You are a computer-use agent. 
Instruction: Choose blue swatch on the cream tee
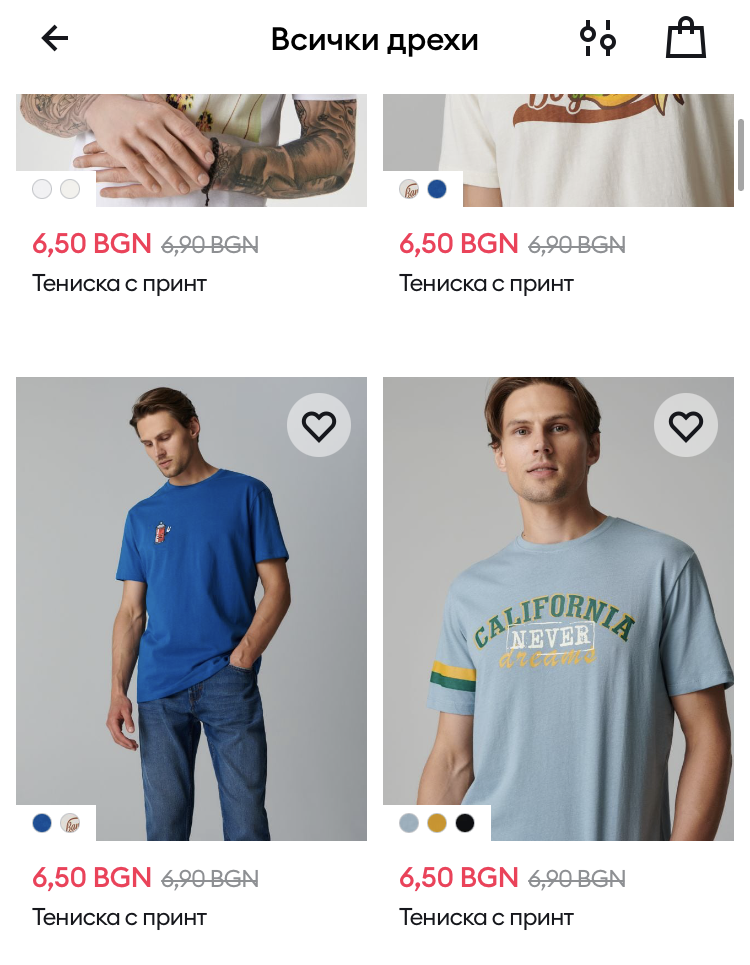(x=437, y=189)
